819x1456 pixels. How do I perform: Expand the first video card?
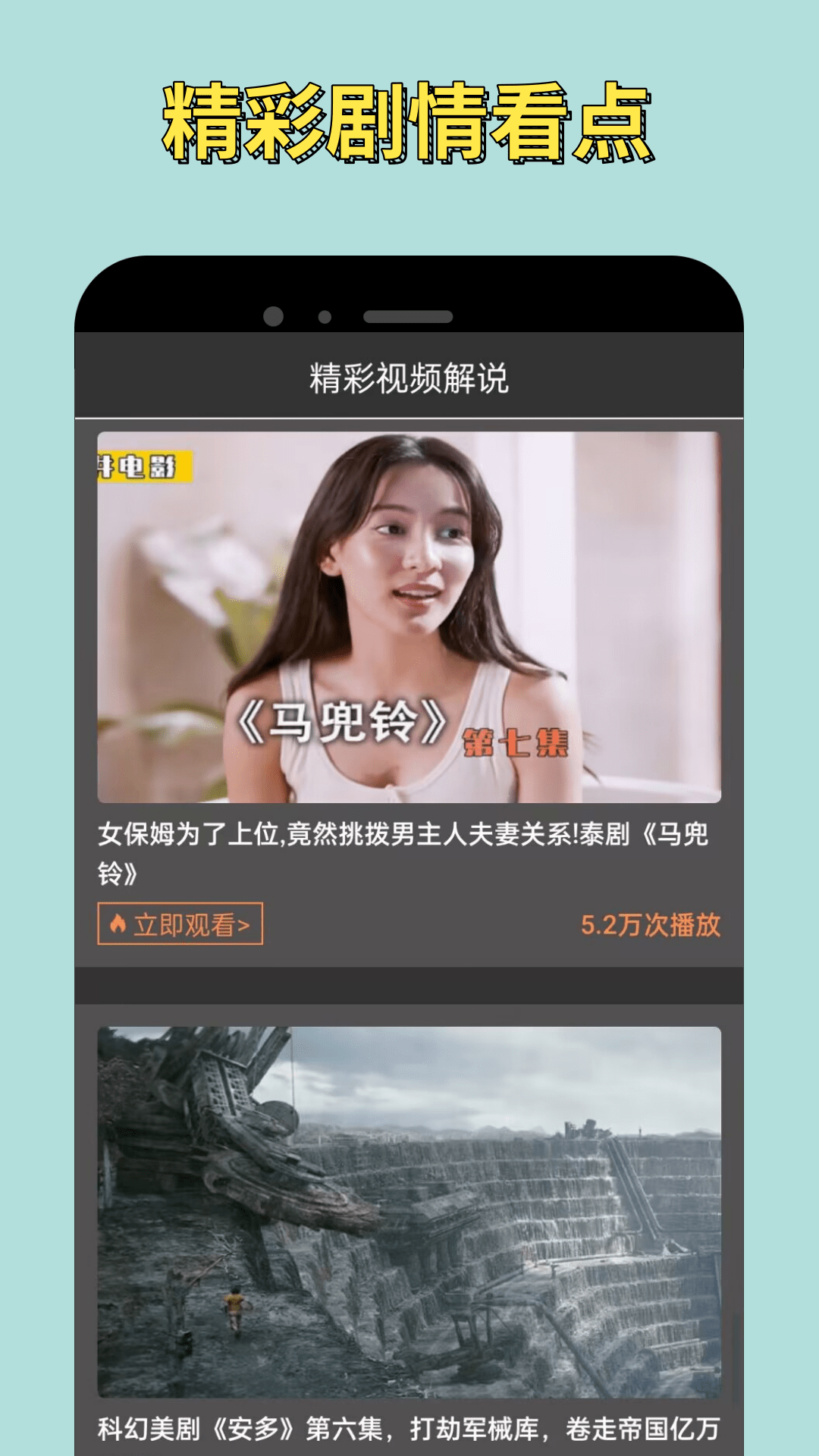pos(409,682)
